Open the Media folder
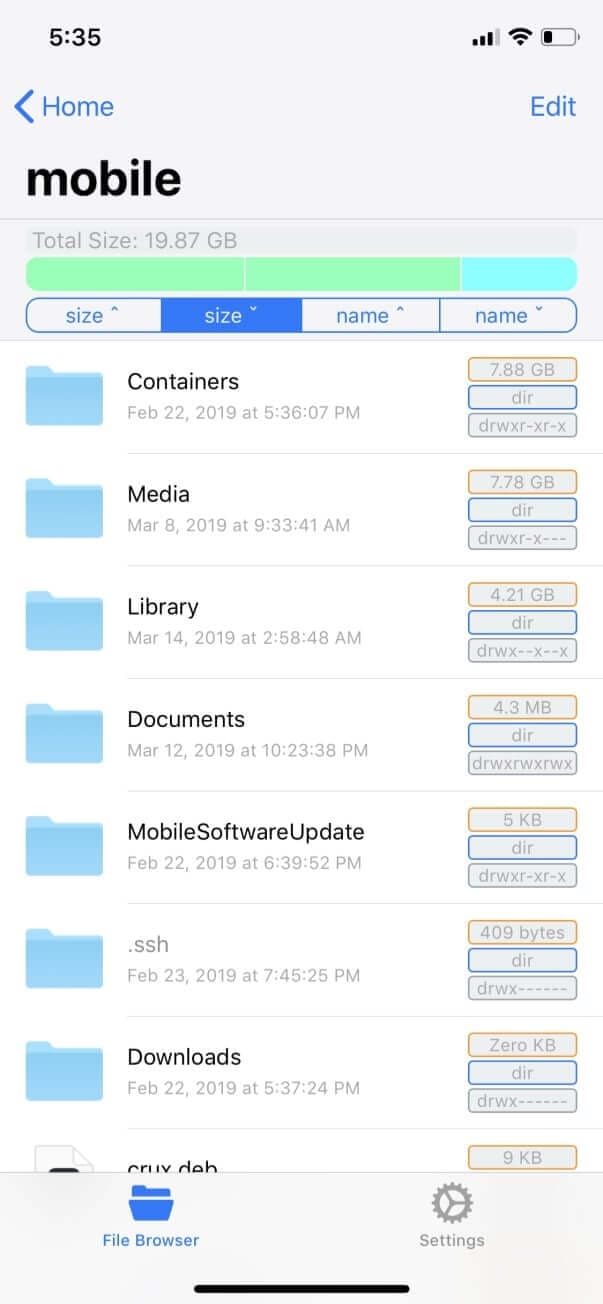The width and height of the screenshot is (603, 1304). (x=301, y=509)
